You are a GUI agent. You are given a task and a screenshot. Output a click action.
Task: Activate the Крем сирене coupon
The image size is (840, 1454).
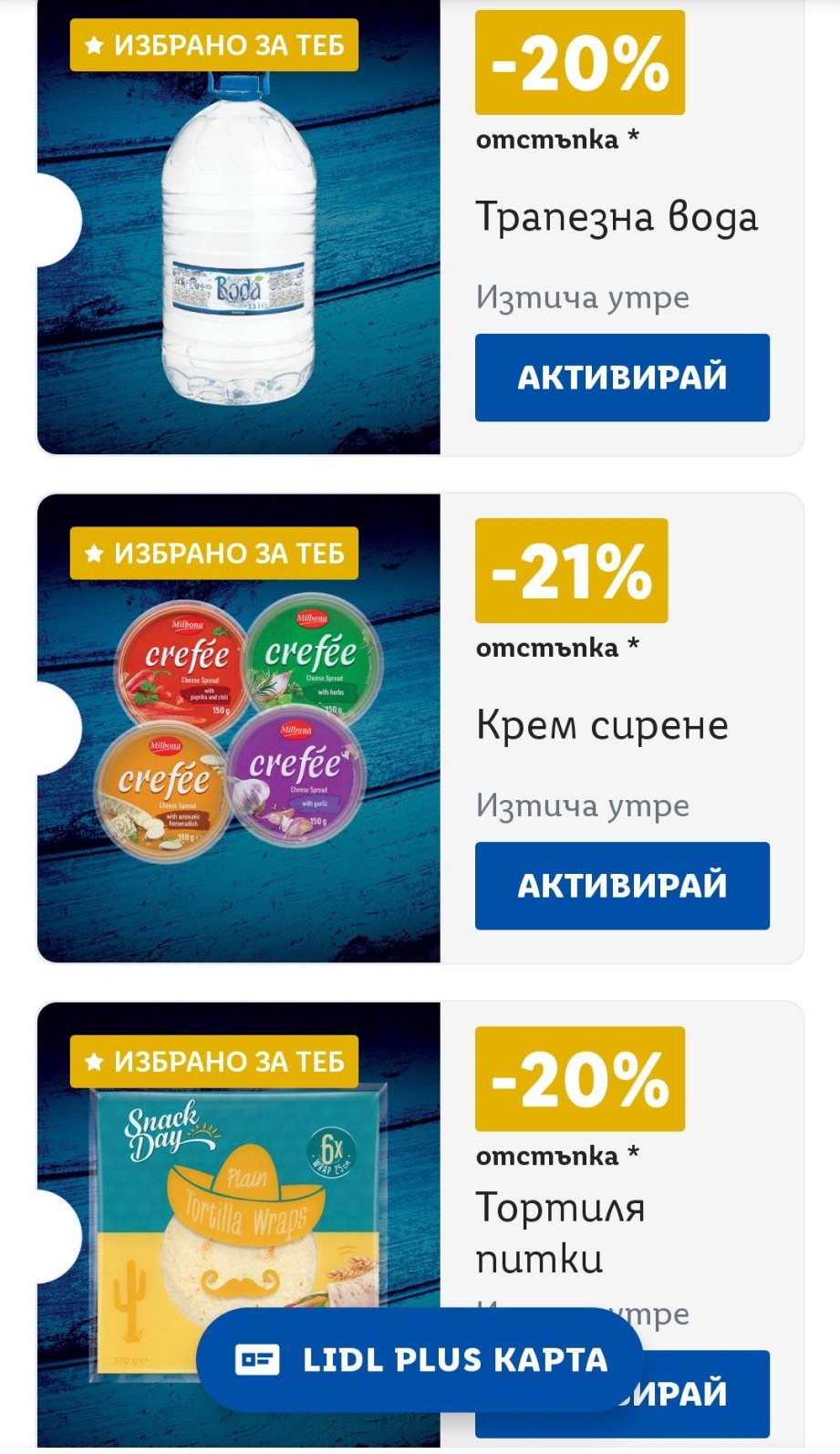[622, 886]
